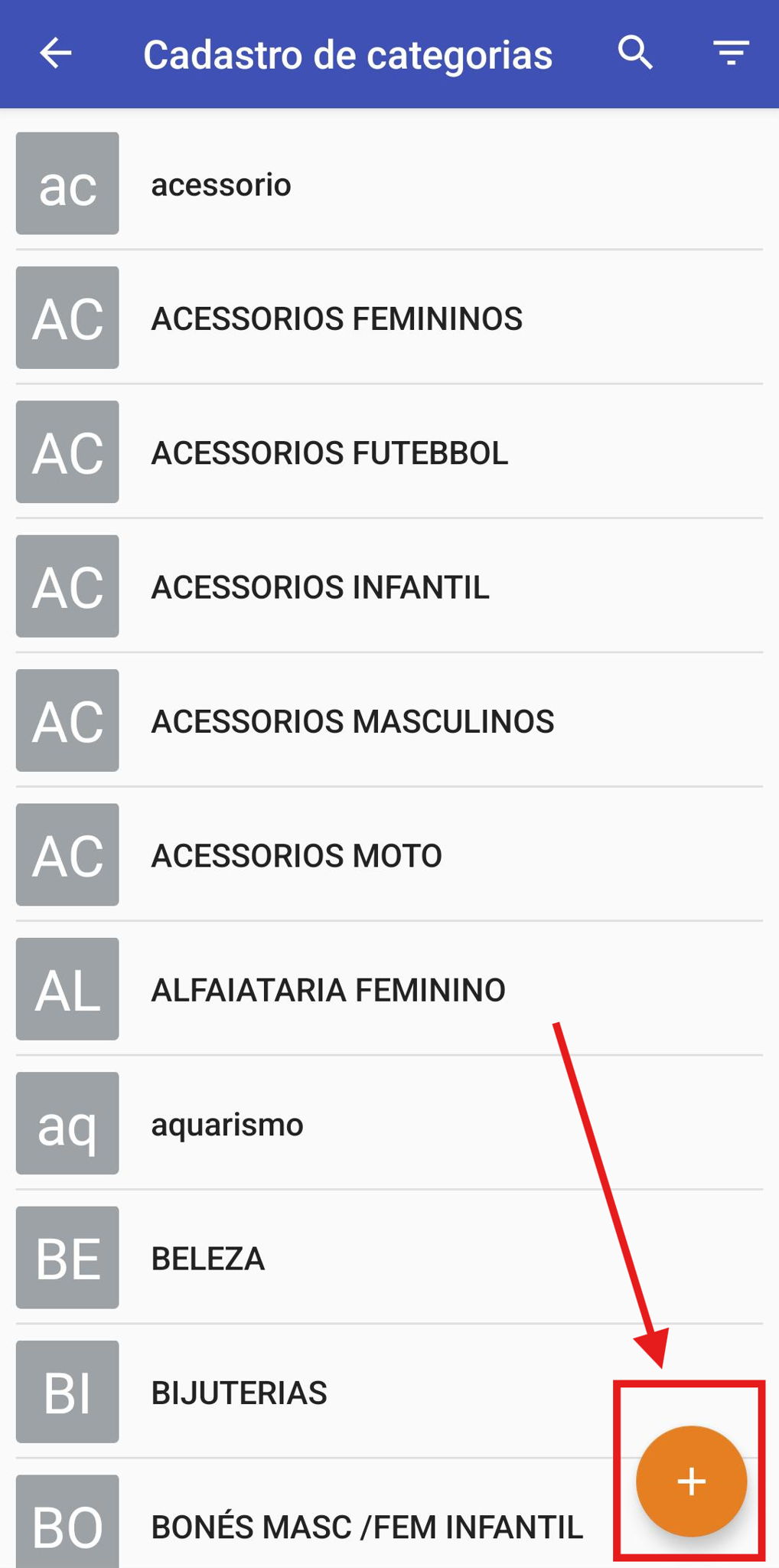Open the BELEZA category
Screen dimensions: 779x1568
(389, 1258)
